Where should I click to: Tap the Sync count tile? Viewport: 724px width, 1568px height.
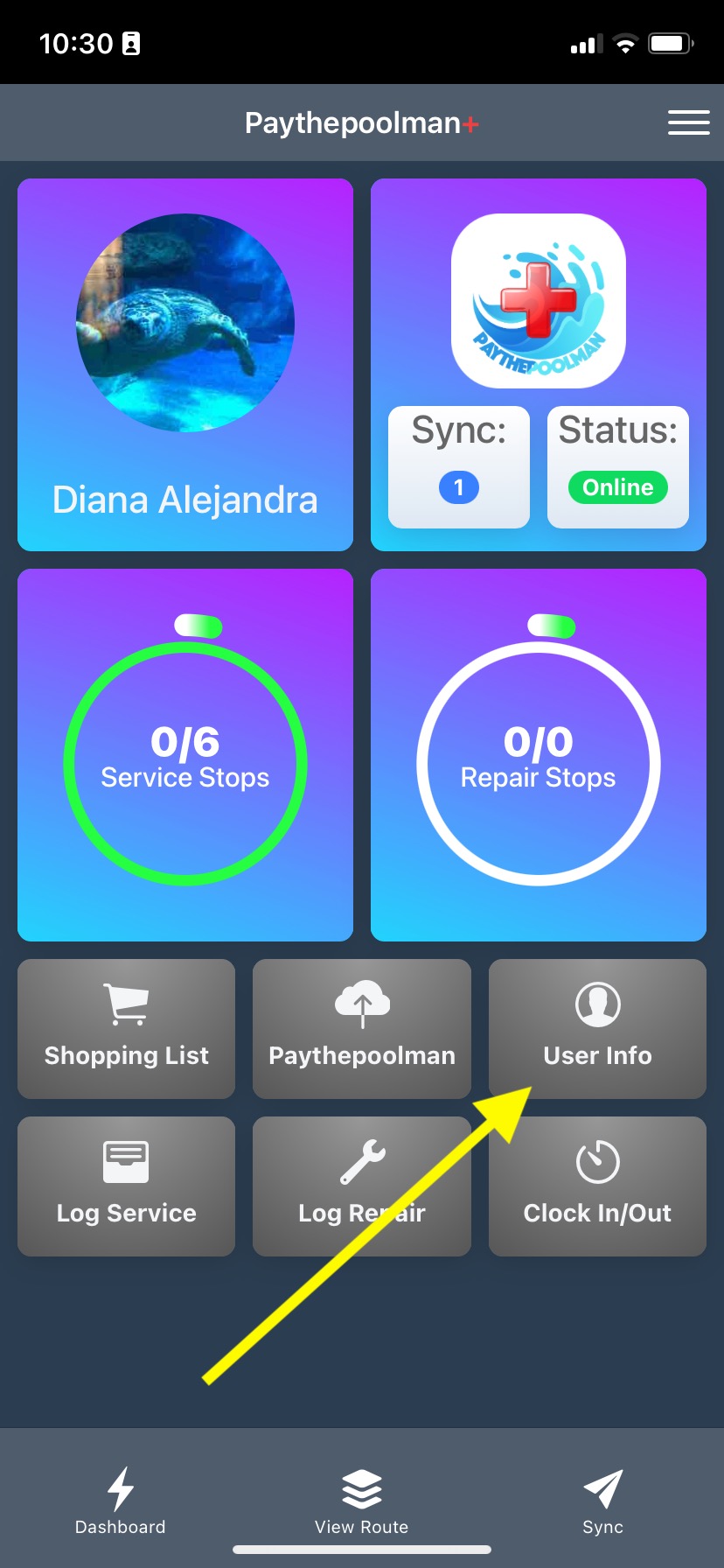(x=459, y=467)
